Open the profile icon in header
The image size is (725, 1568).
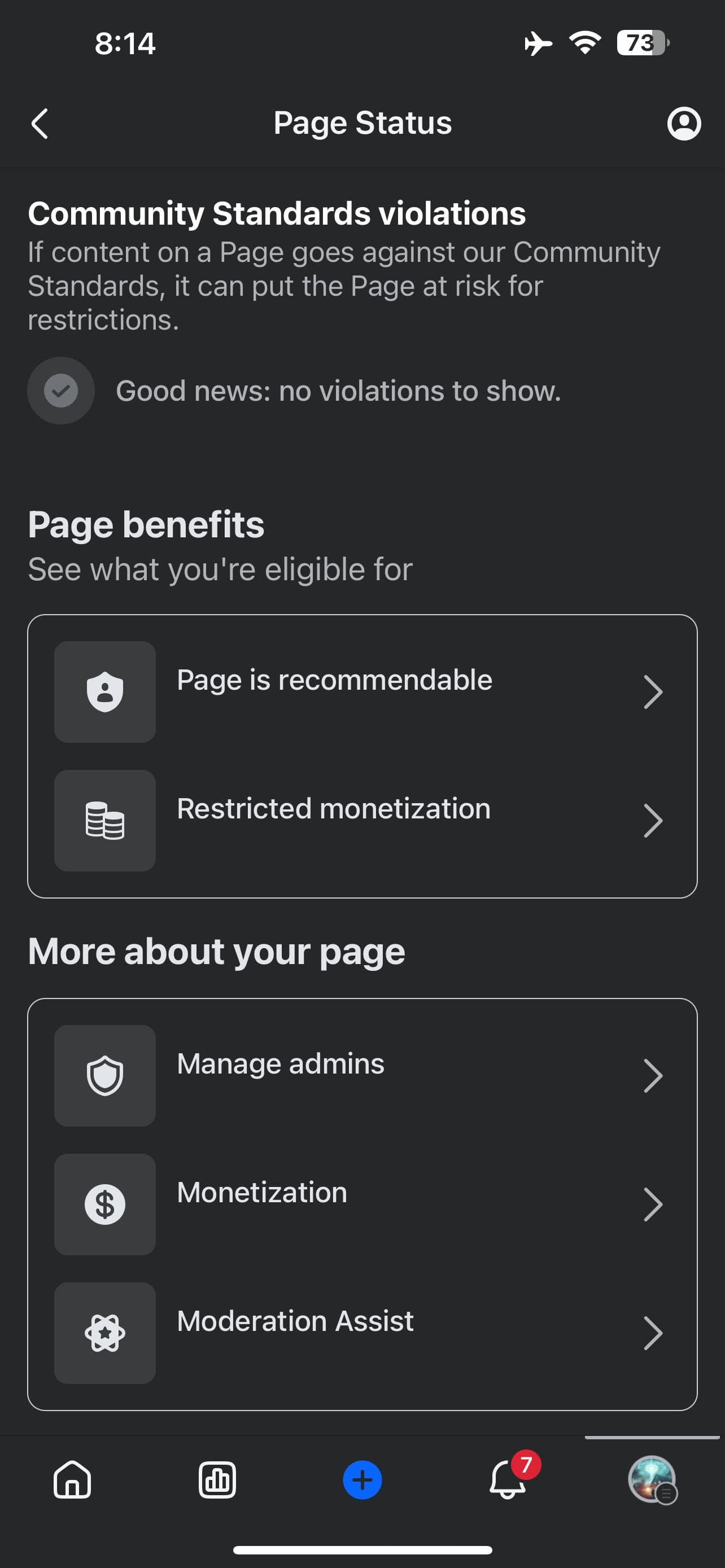point(684,124)
